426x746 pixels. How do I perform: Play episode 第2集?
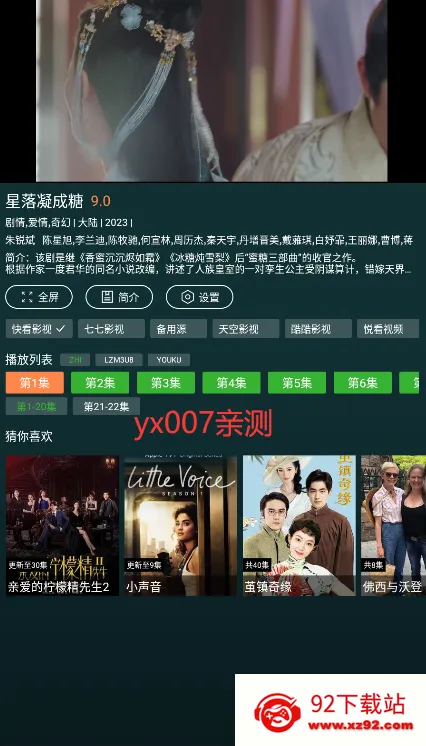[x=100, y=383]
